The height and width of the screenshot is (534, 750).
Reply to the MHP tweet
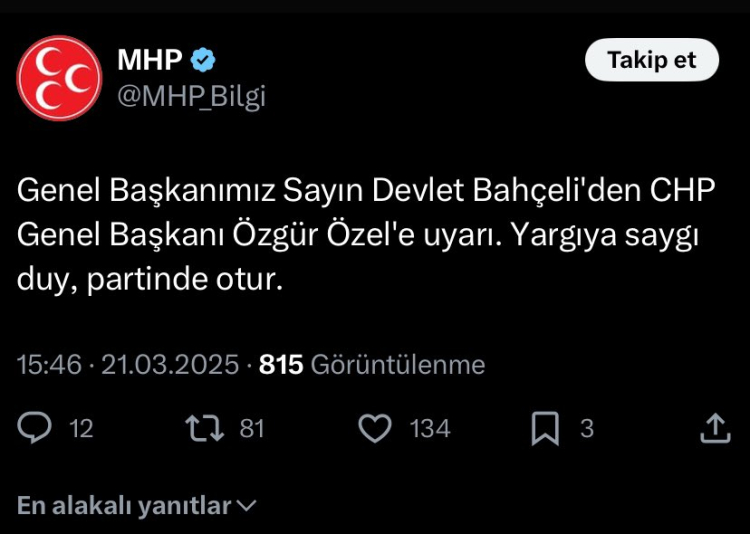35,429
